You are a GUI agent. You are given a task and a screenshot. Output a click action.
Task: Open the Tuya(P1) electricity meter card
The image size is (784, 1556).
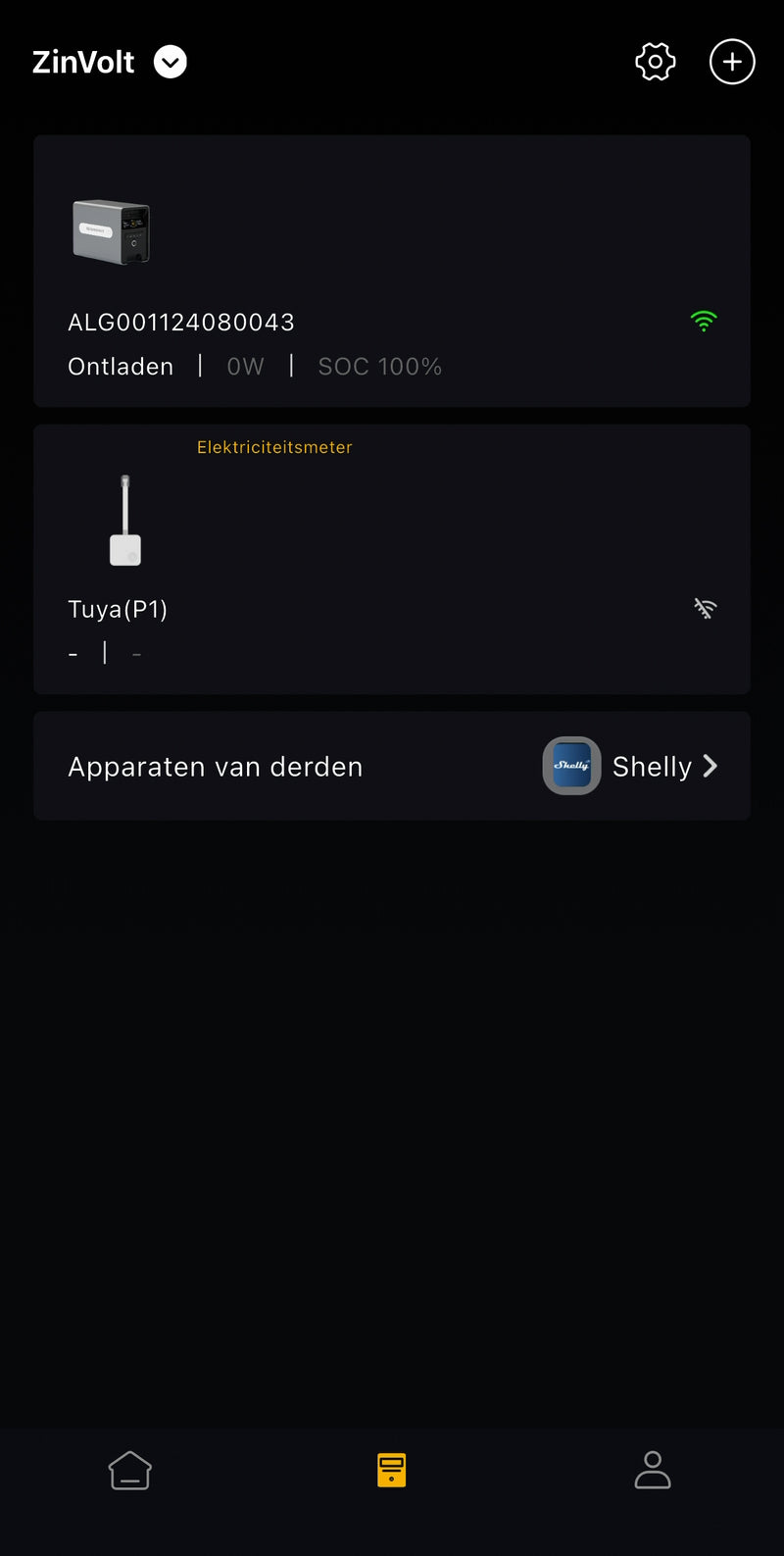392,560
